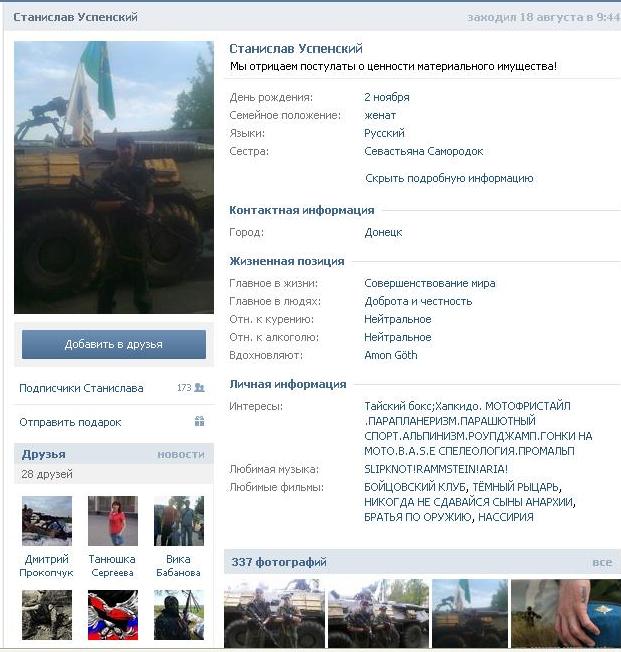Open sister Севастьяна Самородок profile

pyautogui.click(x=423, y=151)
